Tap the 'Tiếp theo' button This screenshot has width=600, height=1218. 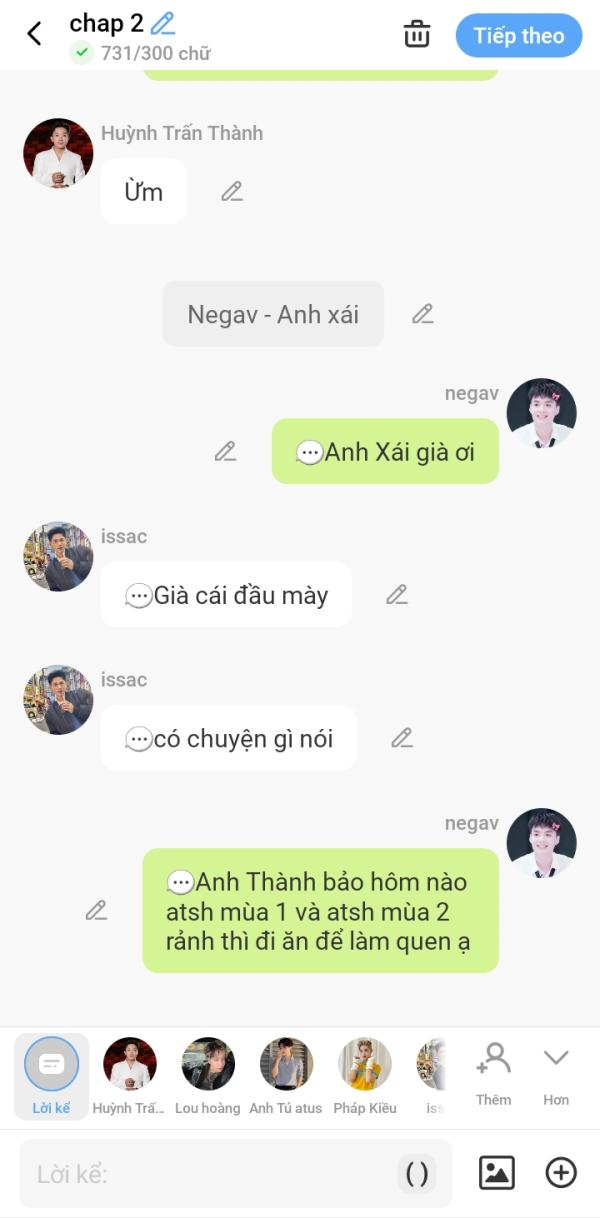point(519,35)
